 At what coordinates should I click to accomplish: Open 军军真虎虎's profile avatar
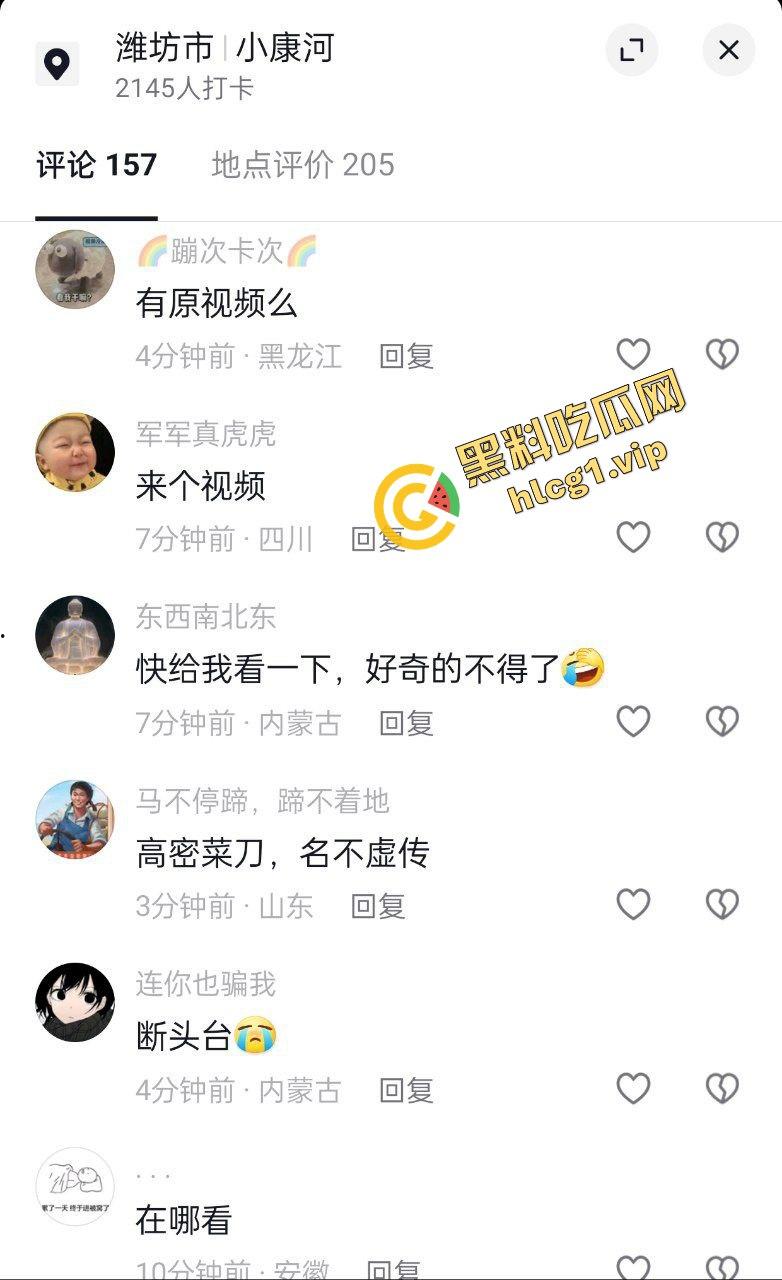75,453
